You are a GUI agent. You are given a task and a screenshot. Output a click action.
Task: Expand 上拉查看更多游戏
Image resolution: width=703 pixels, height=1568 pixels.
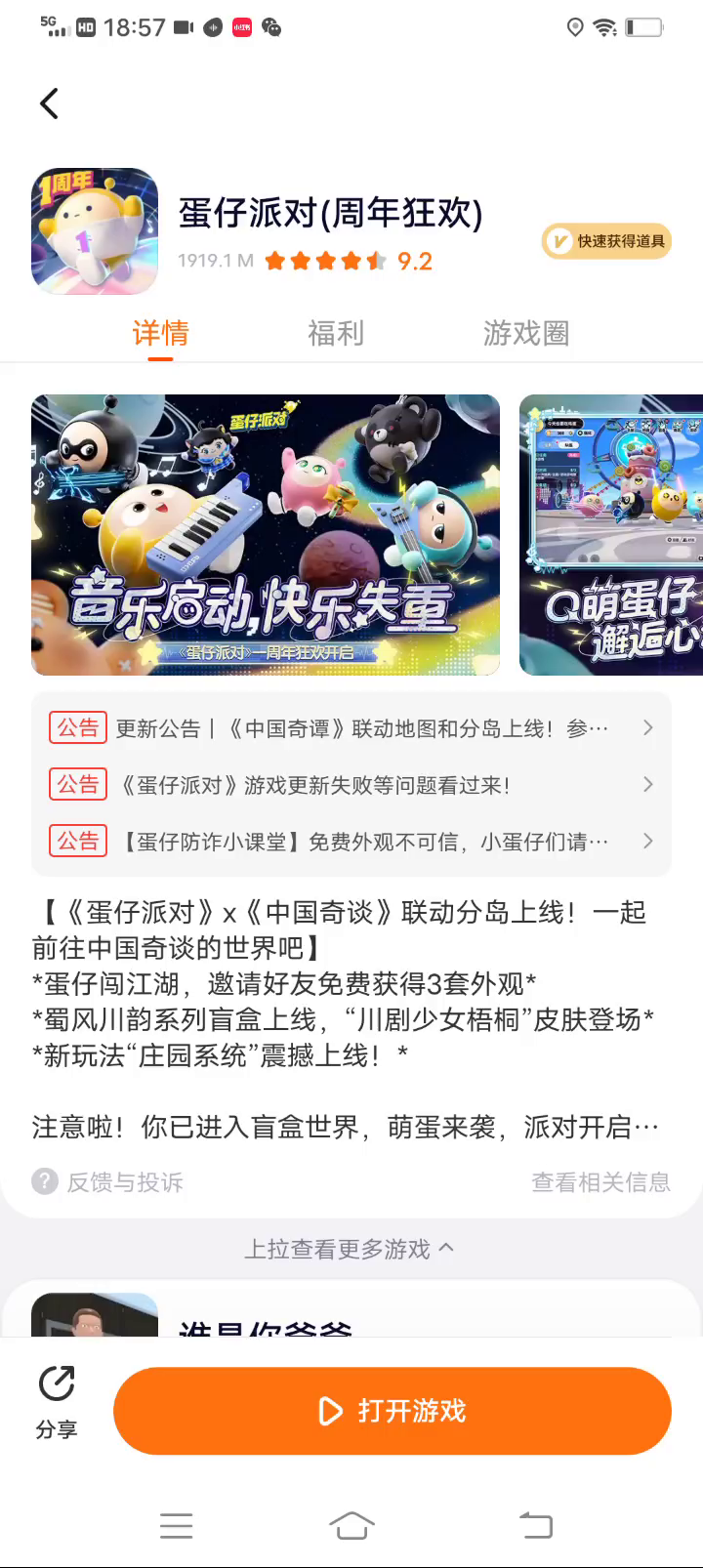pos(349,1249)
